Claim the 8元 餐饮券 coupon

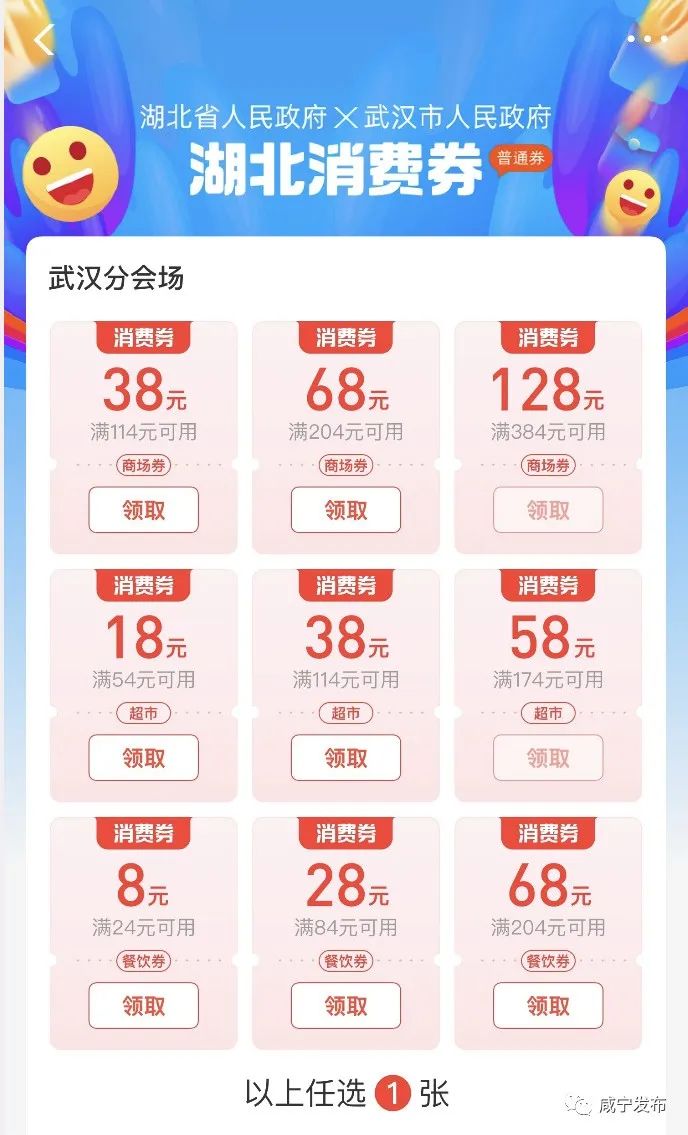pos(144,1006)
